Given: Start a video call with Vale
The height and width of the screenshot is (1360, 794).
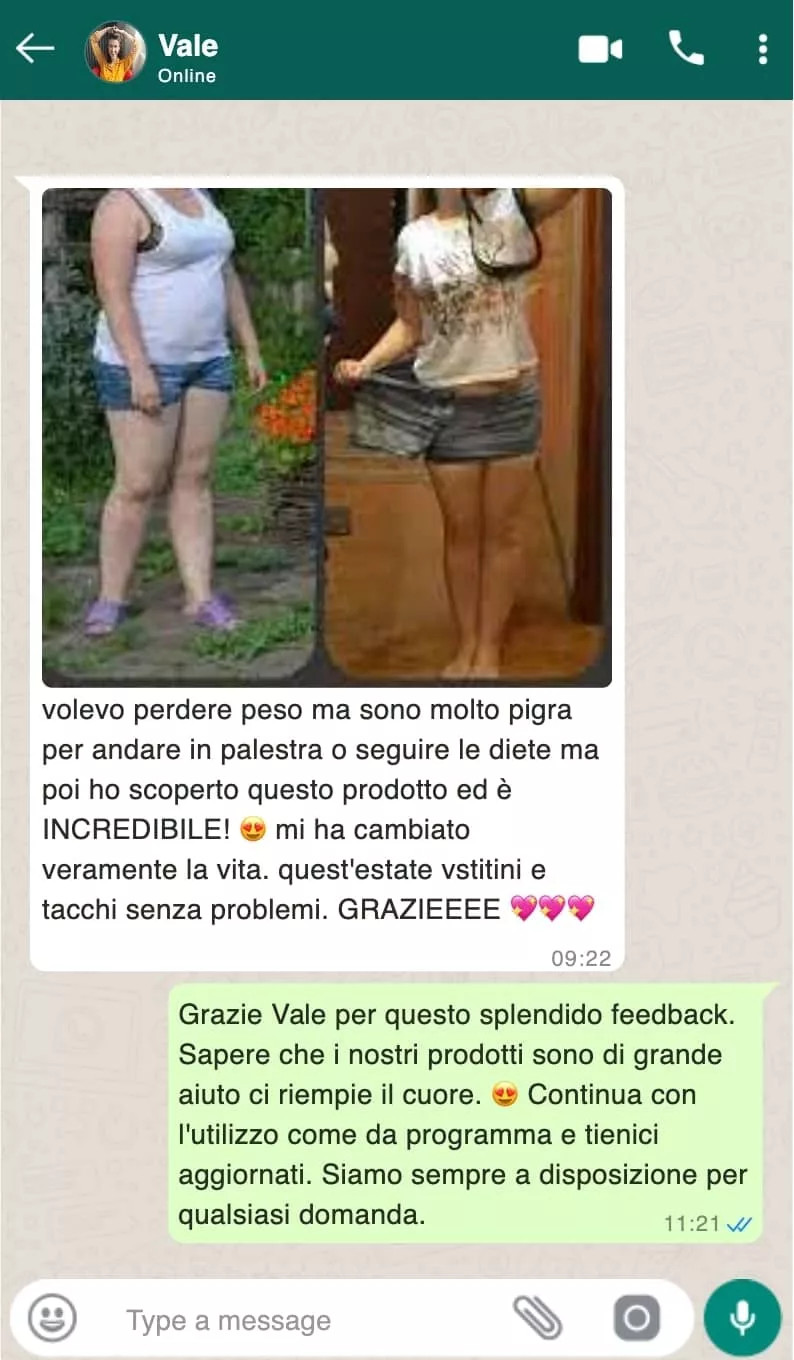Looking at the screenshot, I should coord(600,49).
